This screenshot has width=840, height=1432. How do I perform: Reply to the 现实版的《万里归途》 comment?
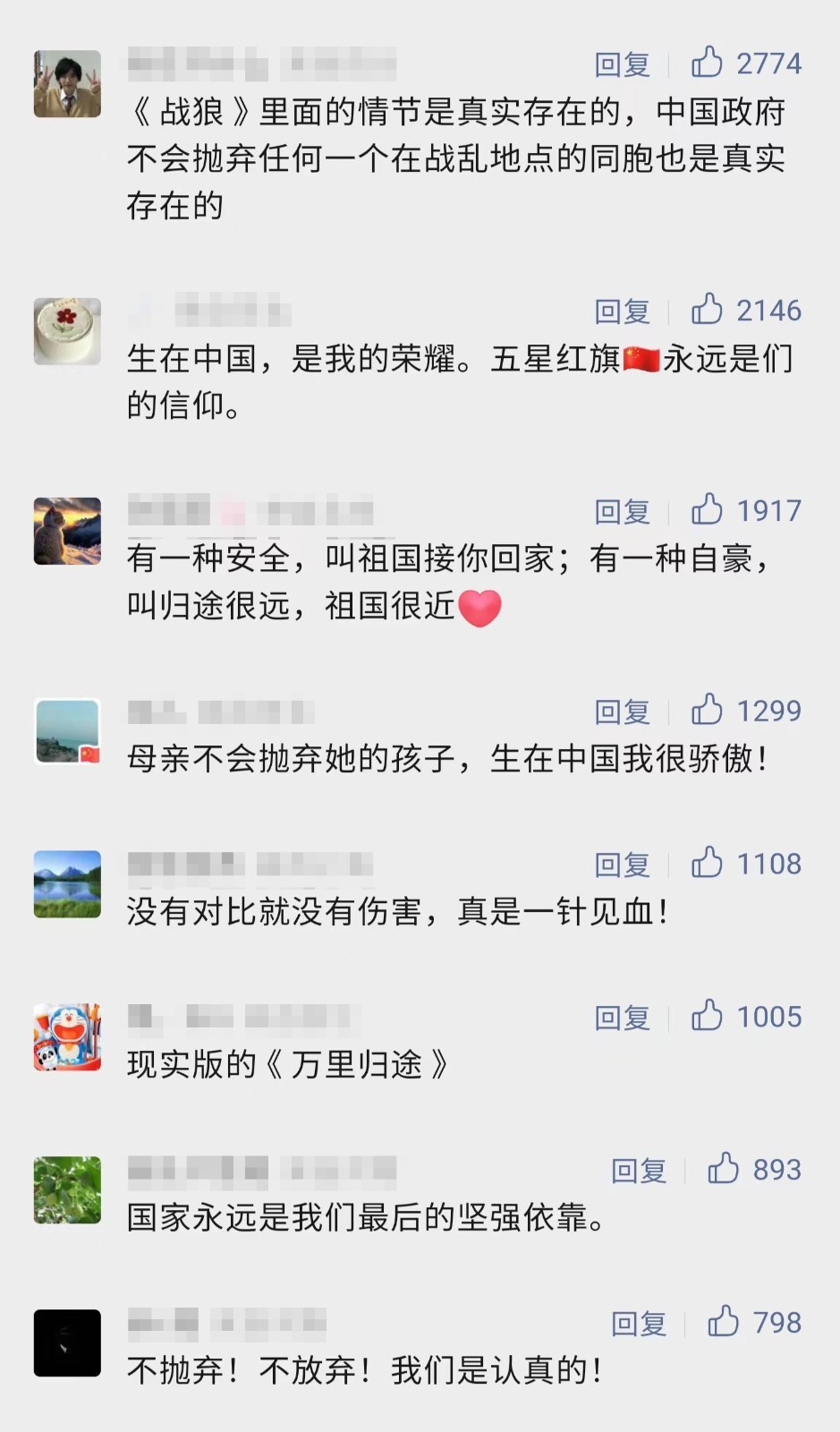[x=622, y=1019]
